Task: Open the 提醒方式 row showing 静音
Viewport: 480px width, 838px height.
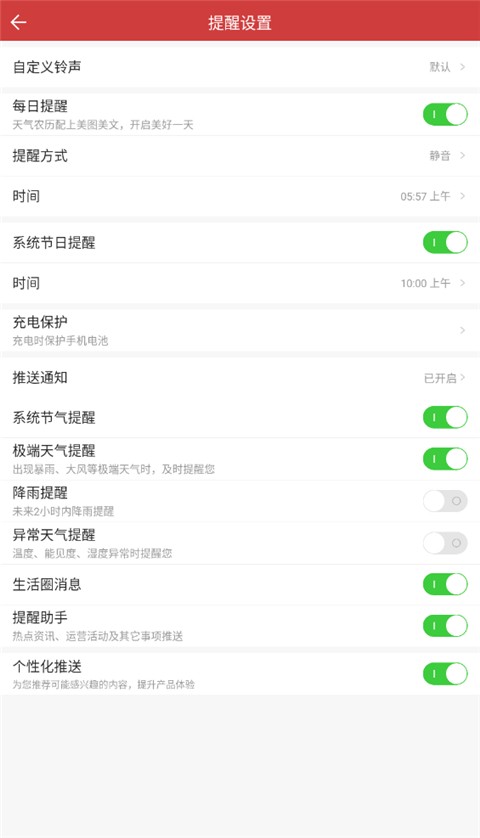Action: pos(240,156)
